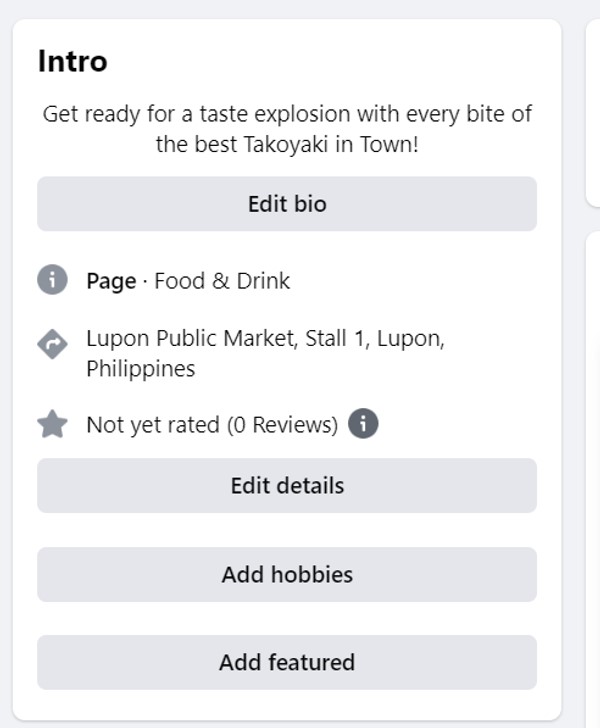Screen dimensions: 600x728
Task: Select Add hobbies
Action: click(287, 574)
